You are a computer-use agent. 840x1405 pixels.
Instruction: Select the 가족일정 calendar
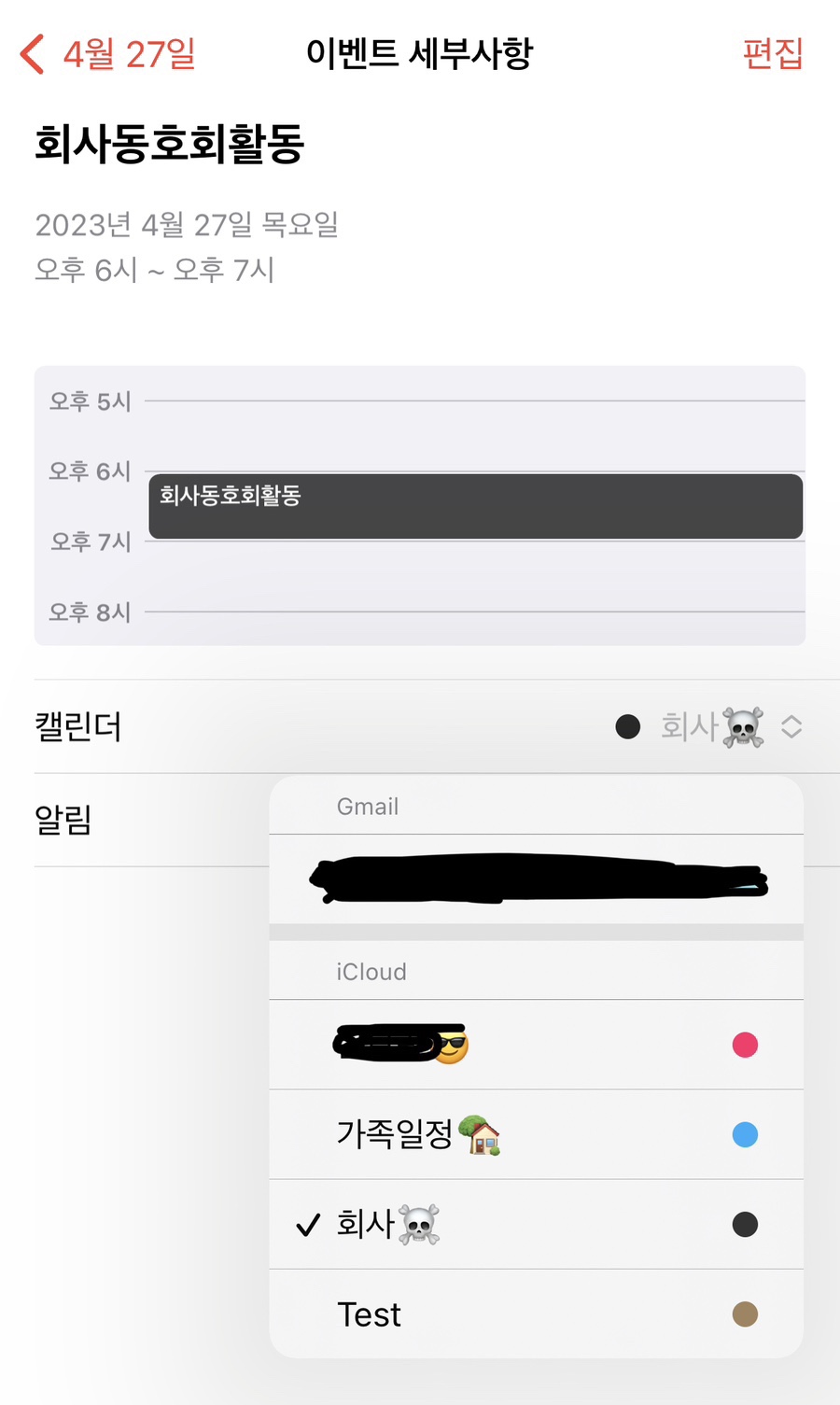536,1134
